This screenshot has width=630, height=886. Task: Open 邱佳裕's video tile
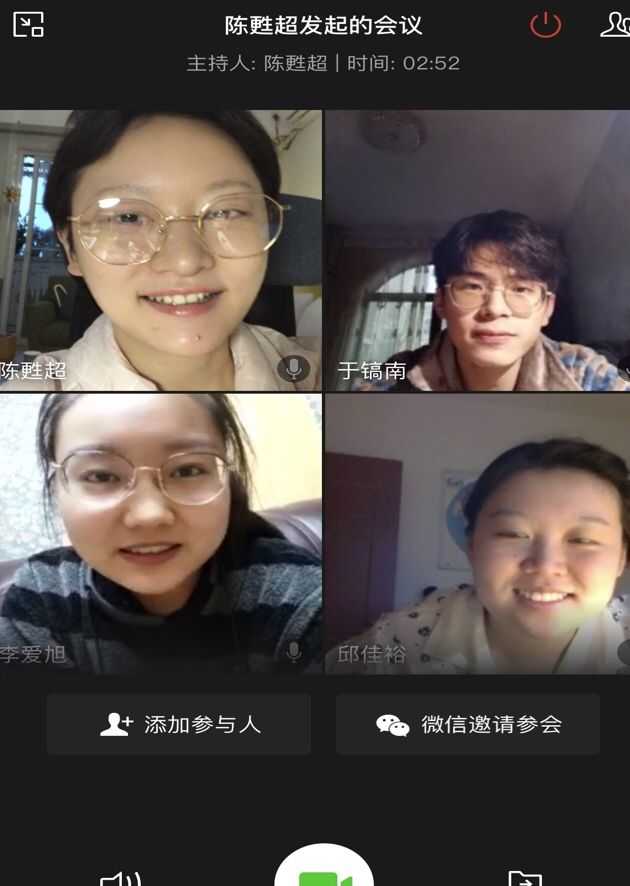tap(477, 533)
